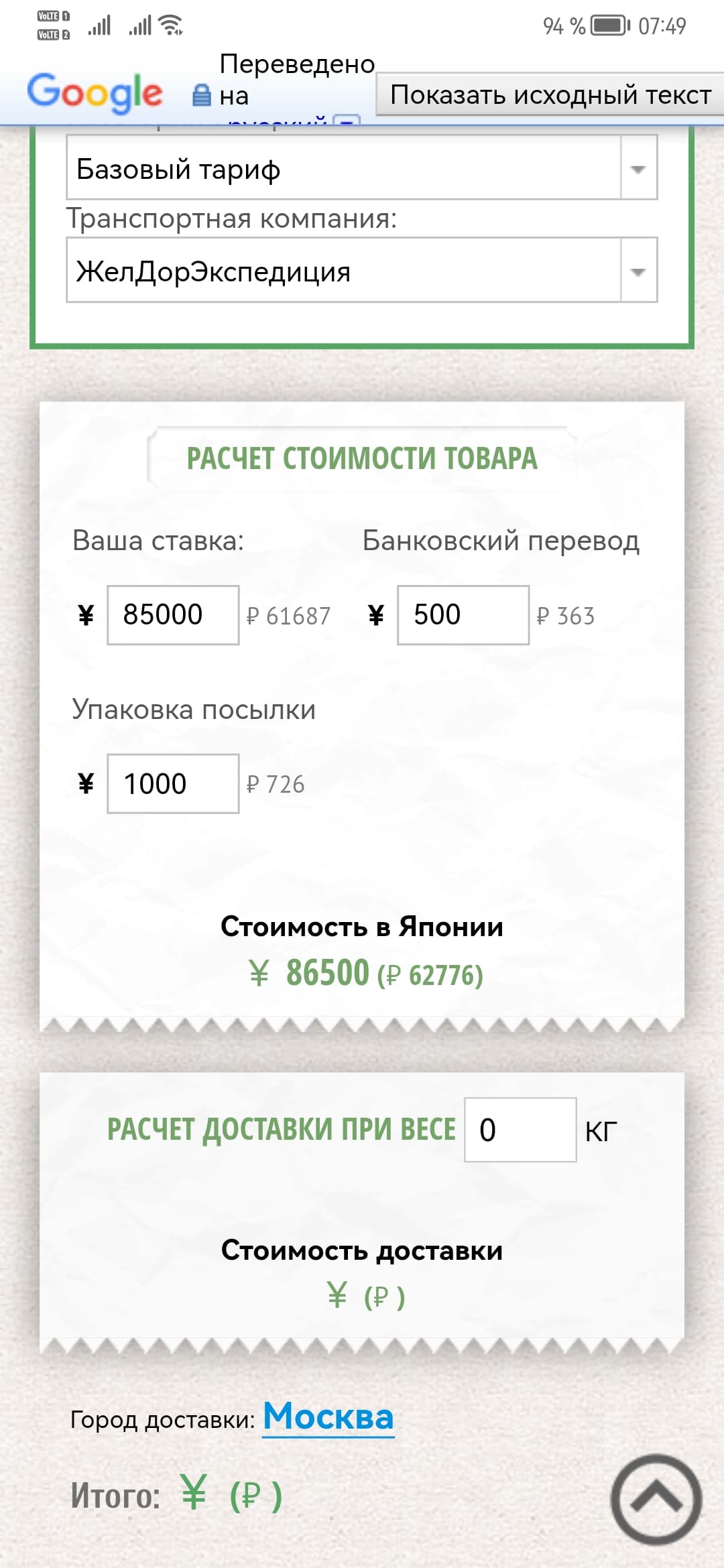The width and height of the screenshot is (724, 1568).
Task: Jump to top with the round arrow button
Action: tap(656, 1500)
